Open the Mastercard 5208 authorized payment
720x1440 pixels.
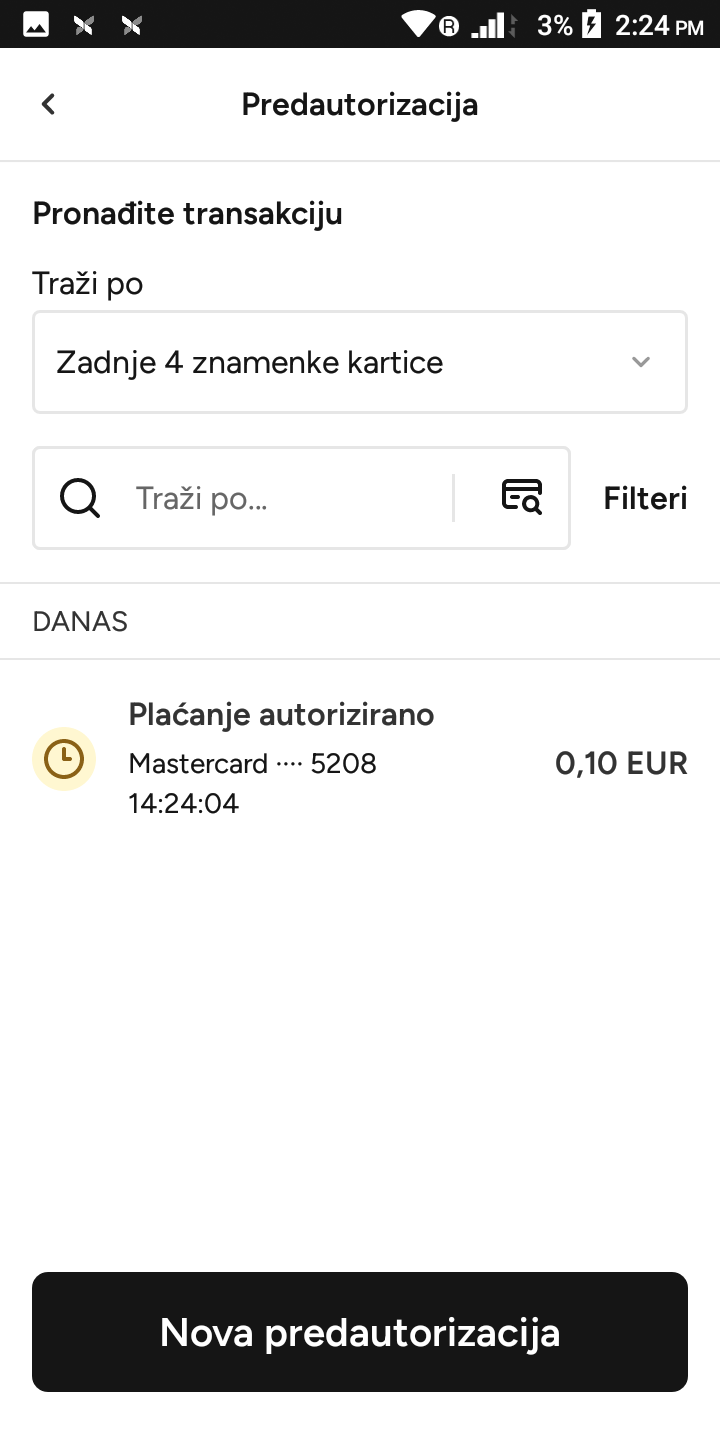pos(360,759)
